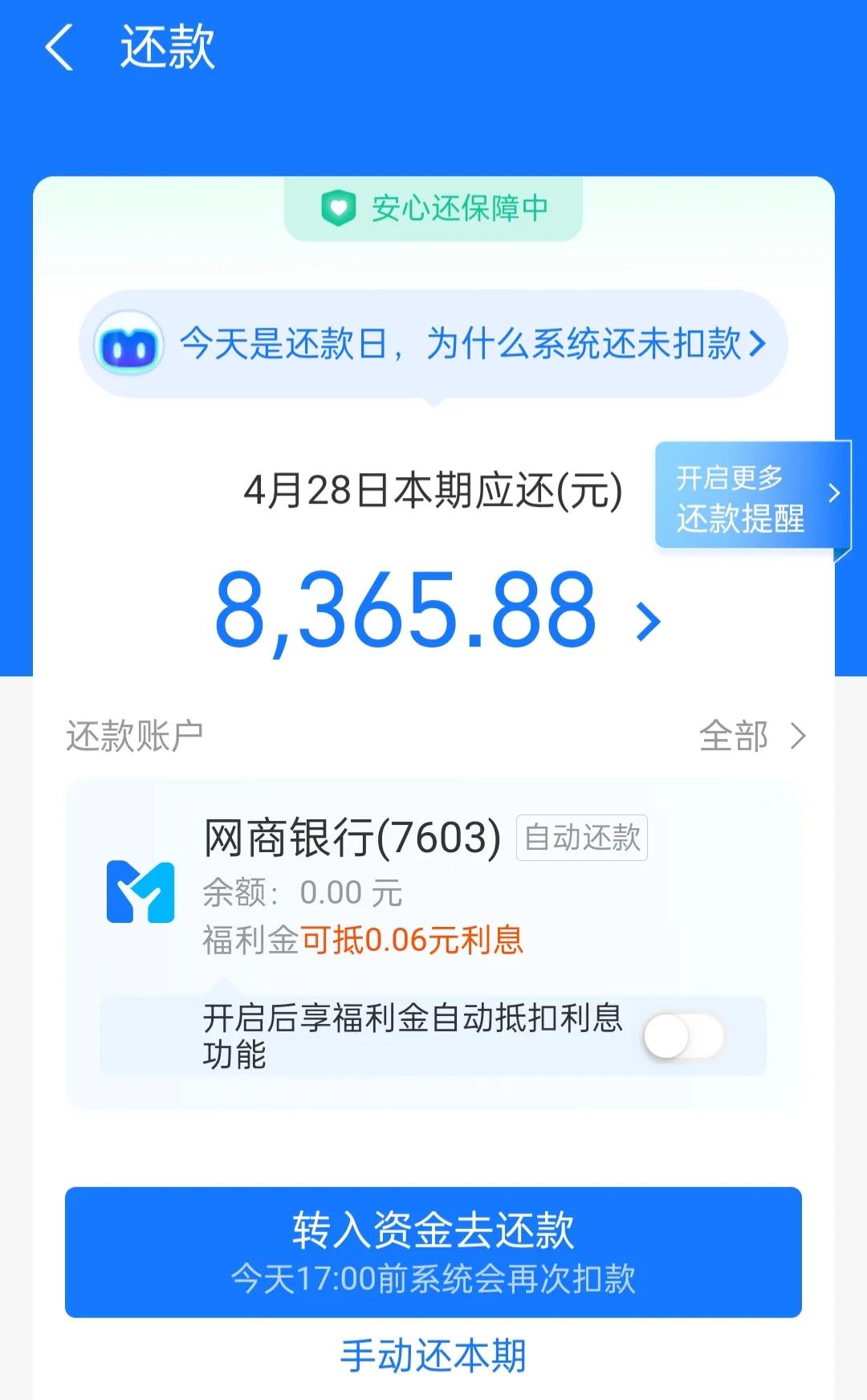The height and width of the screenshot is (1400, 867).
Task: Tap the back arrow to leave 还款 page
Action: coord(60,50)
